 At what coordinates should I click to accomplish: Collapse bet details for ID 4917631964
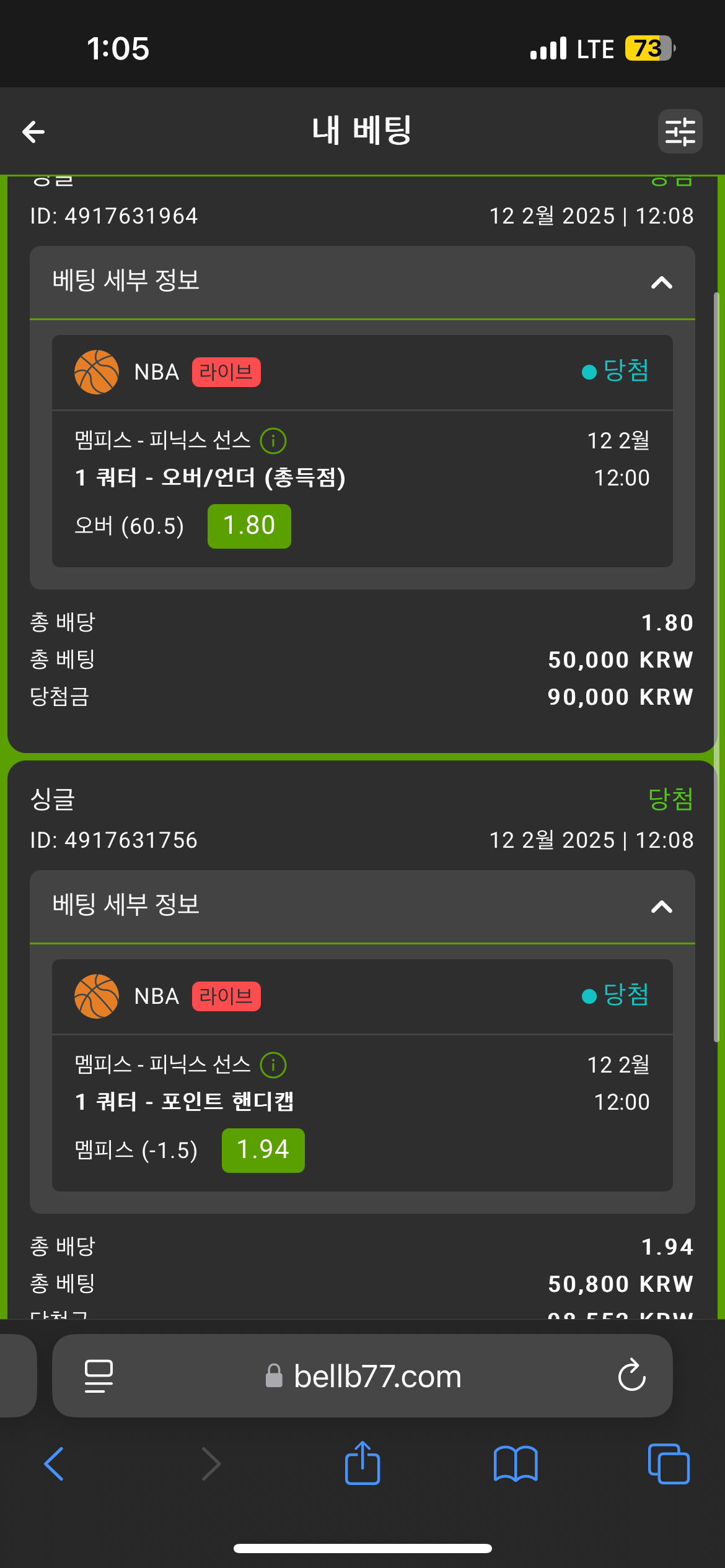[x=661, y=283]
